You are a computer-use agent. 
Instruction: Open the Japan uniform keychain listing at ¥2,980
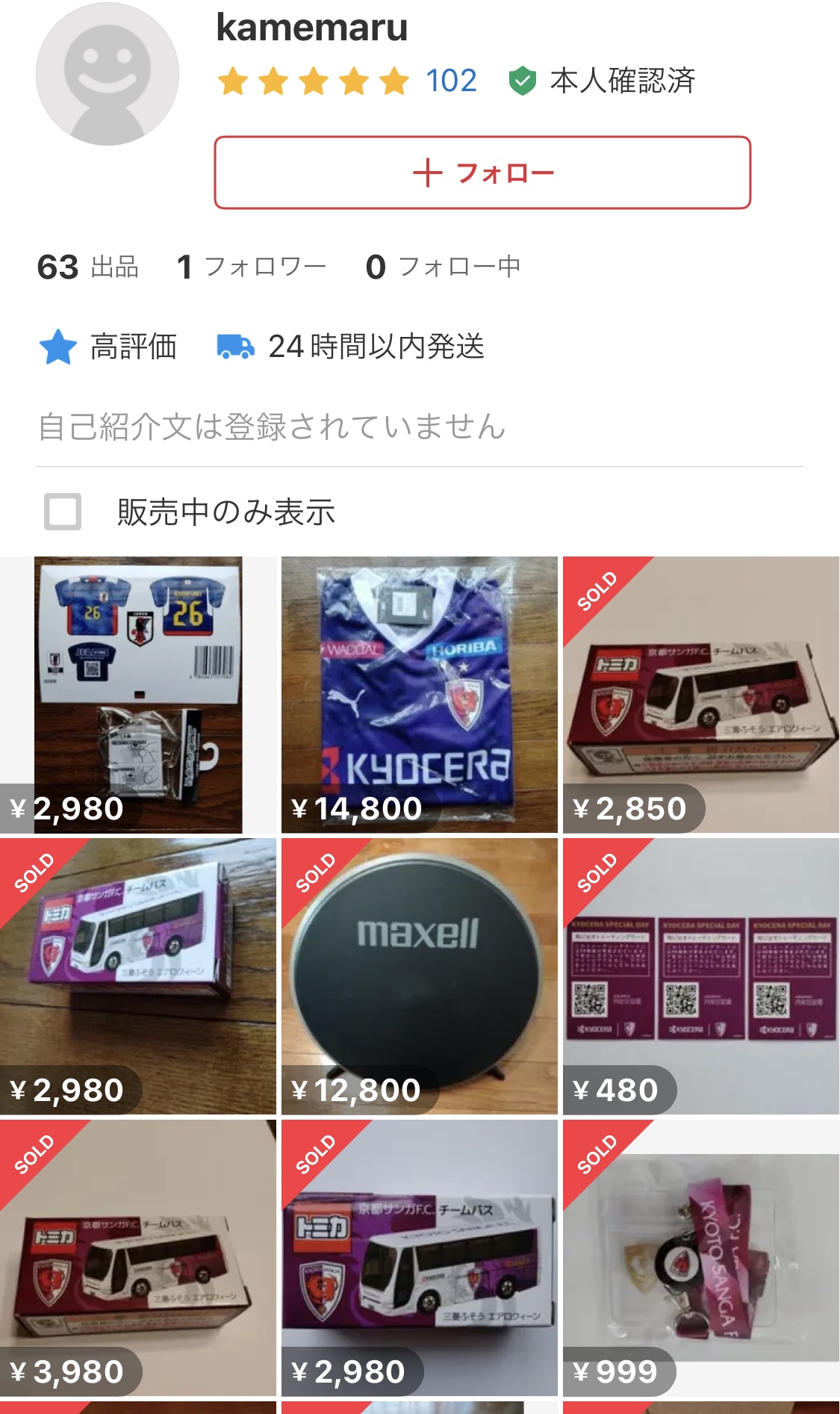138,694
